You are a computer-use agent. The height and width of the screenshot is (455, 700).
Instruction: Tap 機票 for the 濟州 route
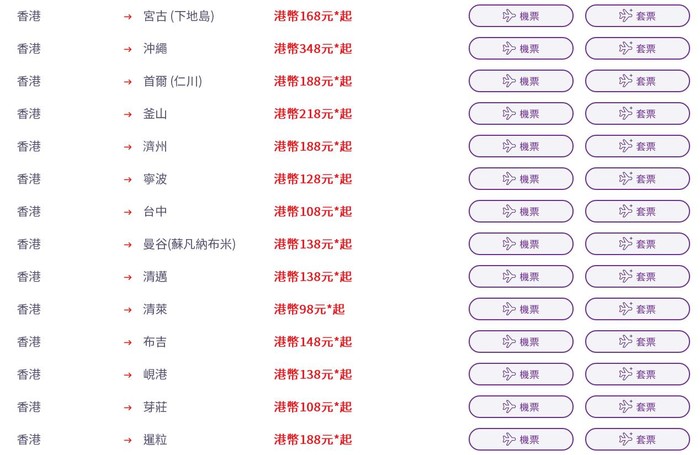521,146
